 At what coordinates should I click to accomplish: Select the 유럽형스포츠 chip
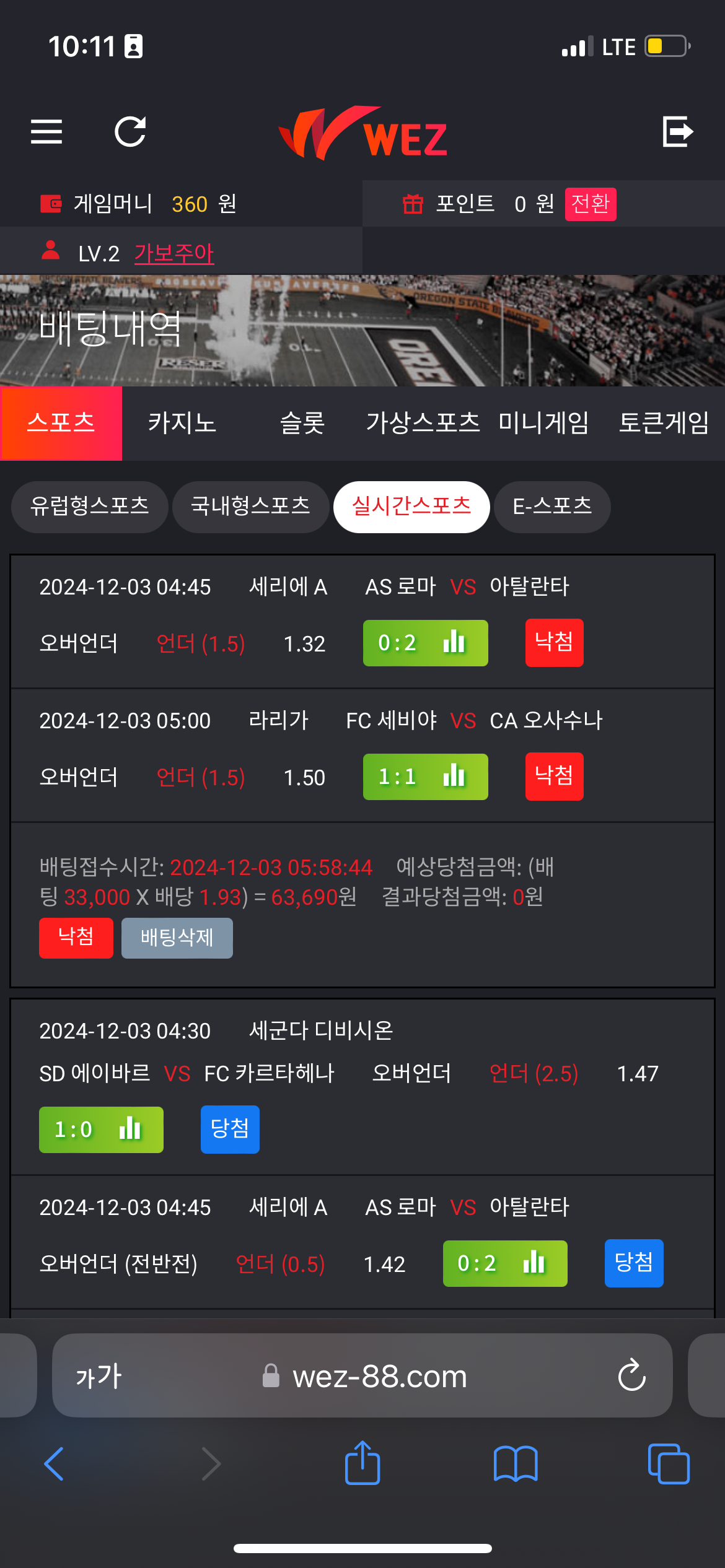click(x=90, y=507)
